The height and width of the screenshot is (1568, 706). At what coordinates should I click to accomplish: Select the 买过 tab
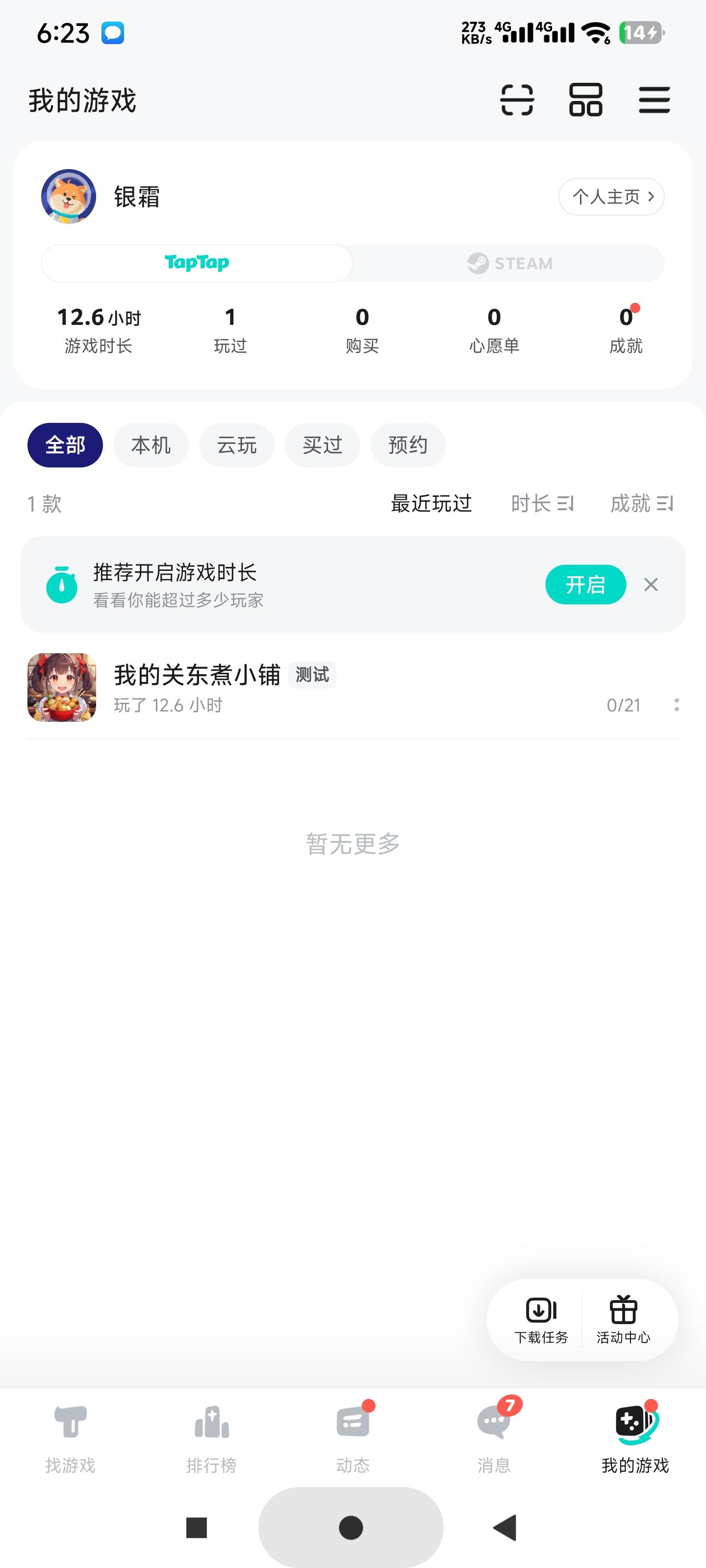point(322,445)
